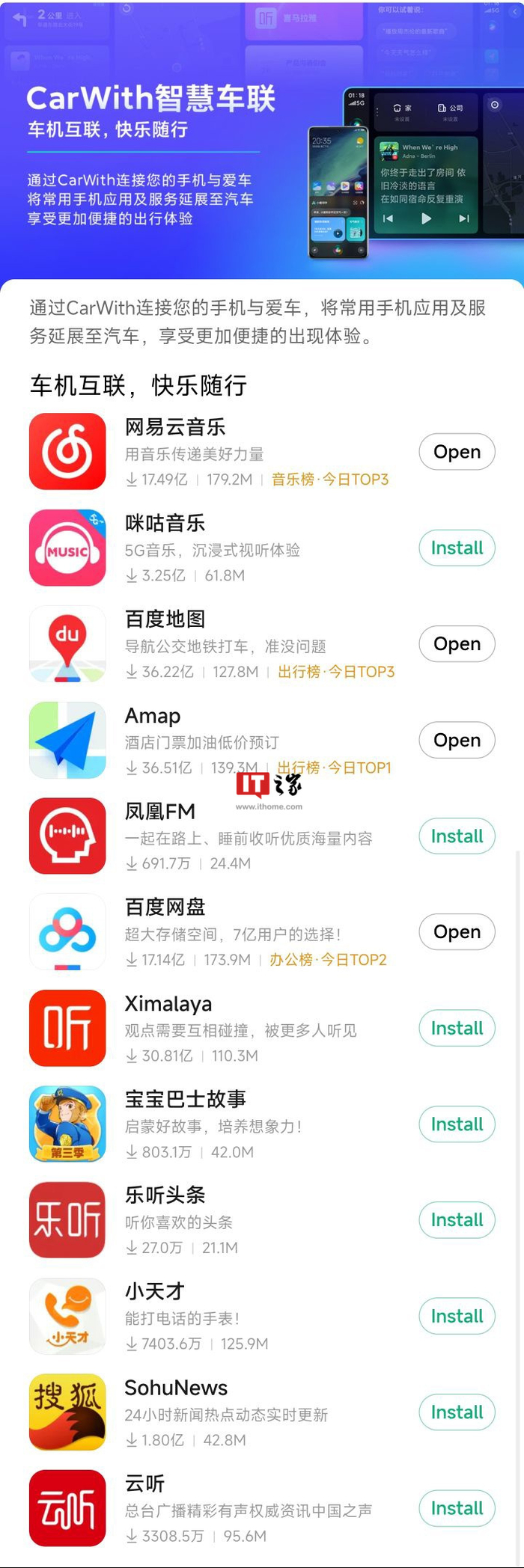Open Amap from its button
Viewport: 524px width, 1568px height.
(457, 740)
